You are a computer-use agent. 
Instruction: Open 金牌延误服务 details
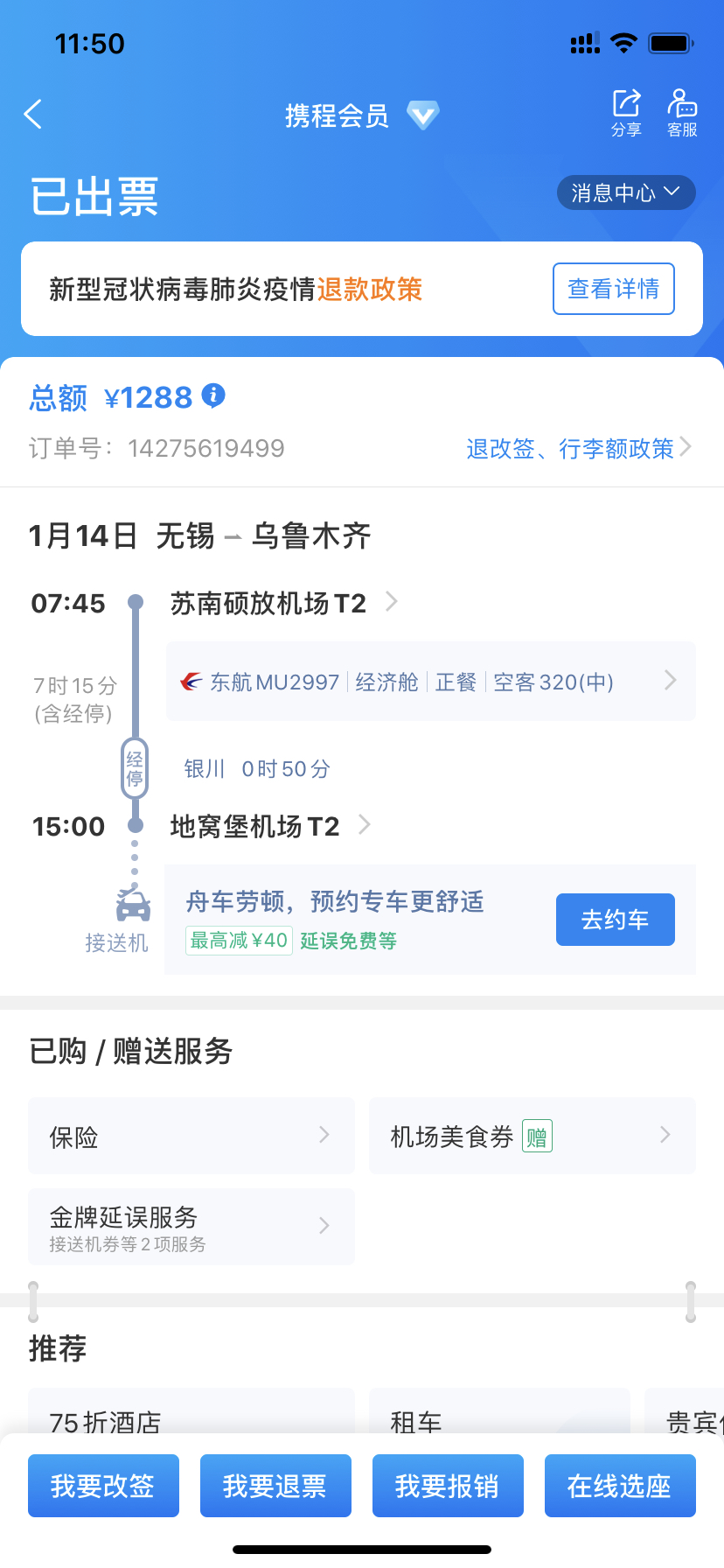191,1227
